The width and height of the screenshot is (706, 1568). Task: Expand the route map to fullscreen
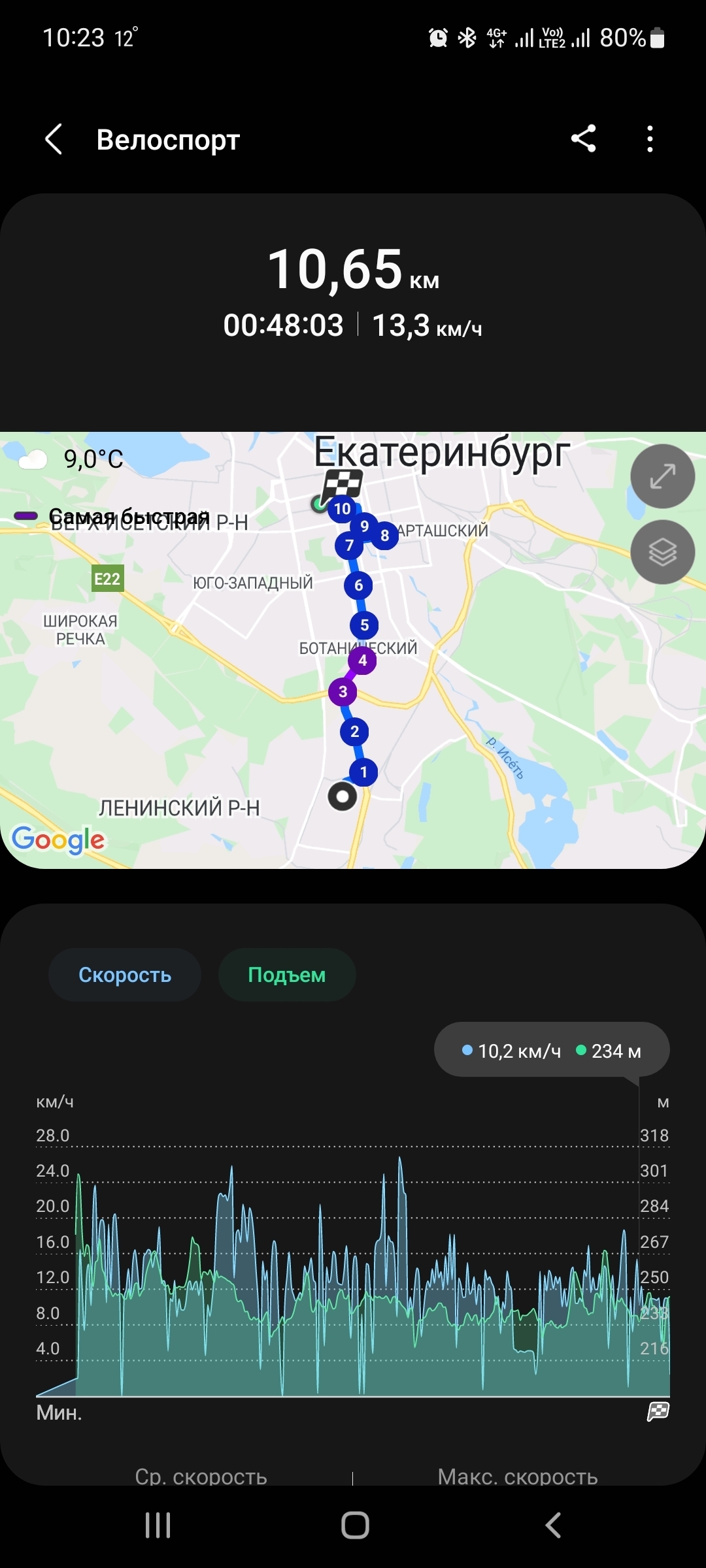click(x=662, y=476)
